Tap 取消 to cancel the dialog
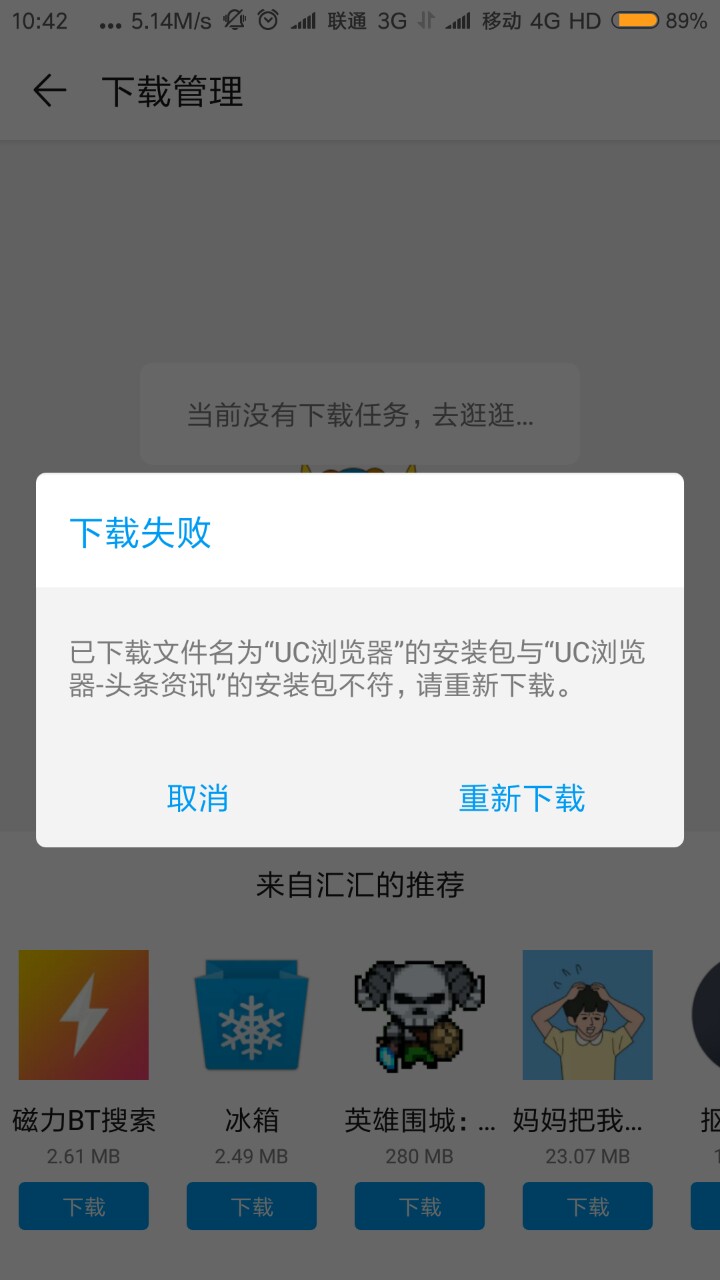 point(198,798)
